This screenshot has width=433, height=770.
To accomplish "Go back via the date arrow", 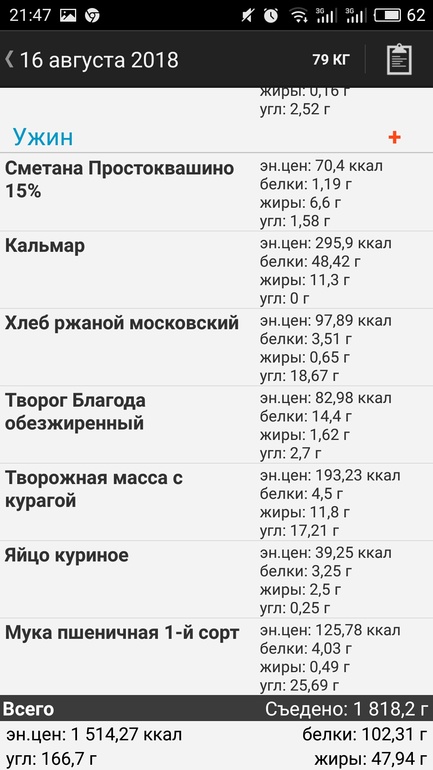I will 9,59.
